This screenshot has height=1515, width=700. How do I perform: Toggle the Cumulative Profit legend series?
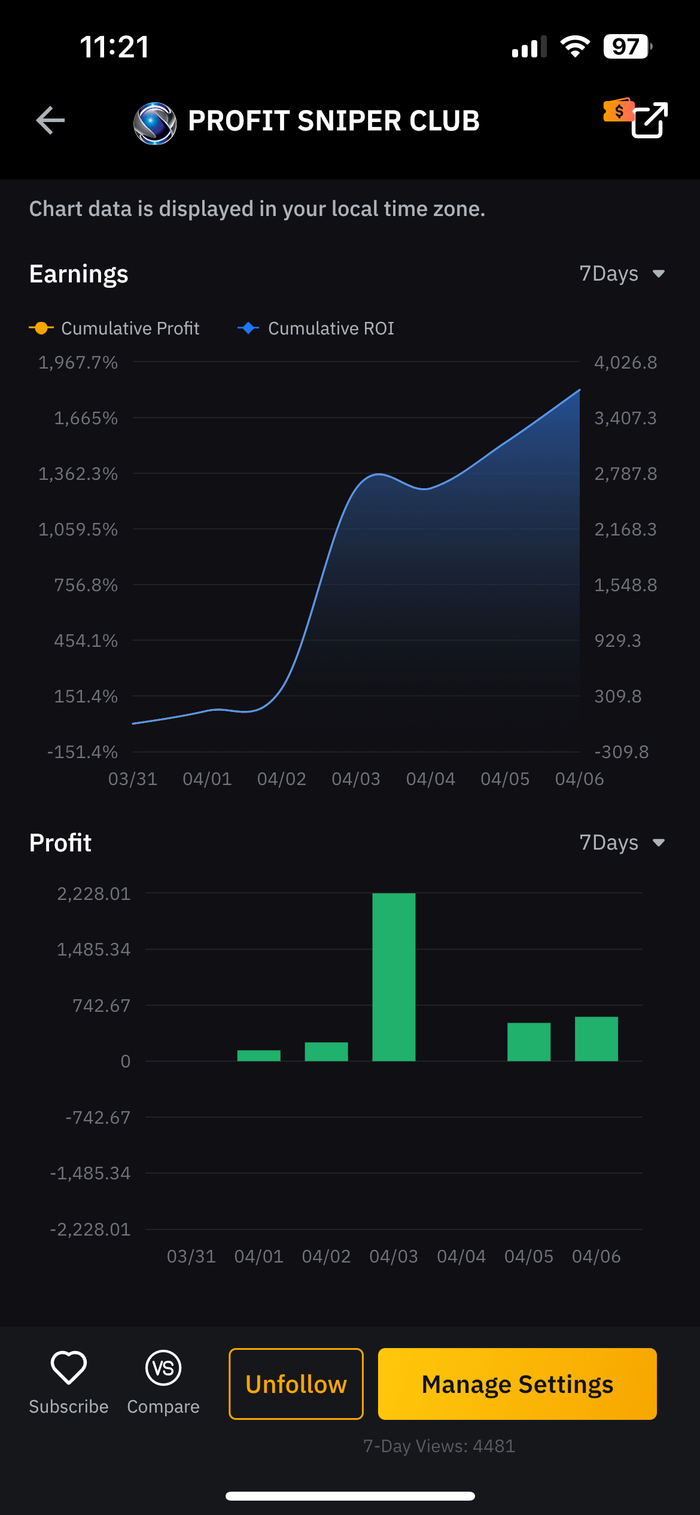click(x=115, y=328)
